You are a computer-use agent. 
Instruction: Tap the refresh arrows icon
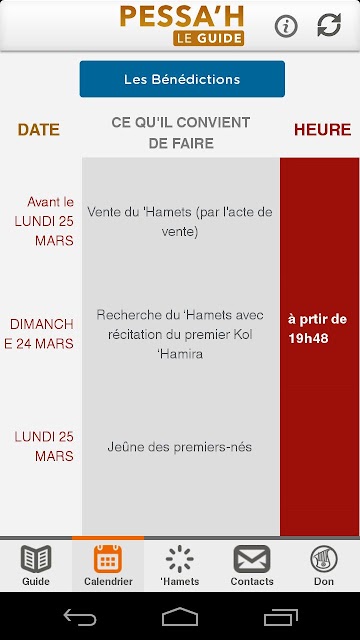329,25
